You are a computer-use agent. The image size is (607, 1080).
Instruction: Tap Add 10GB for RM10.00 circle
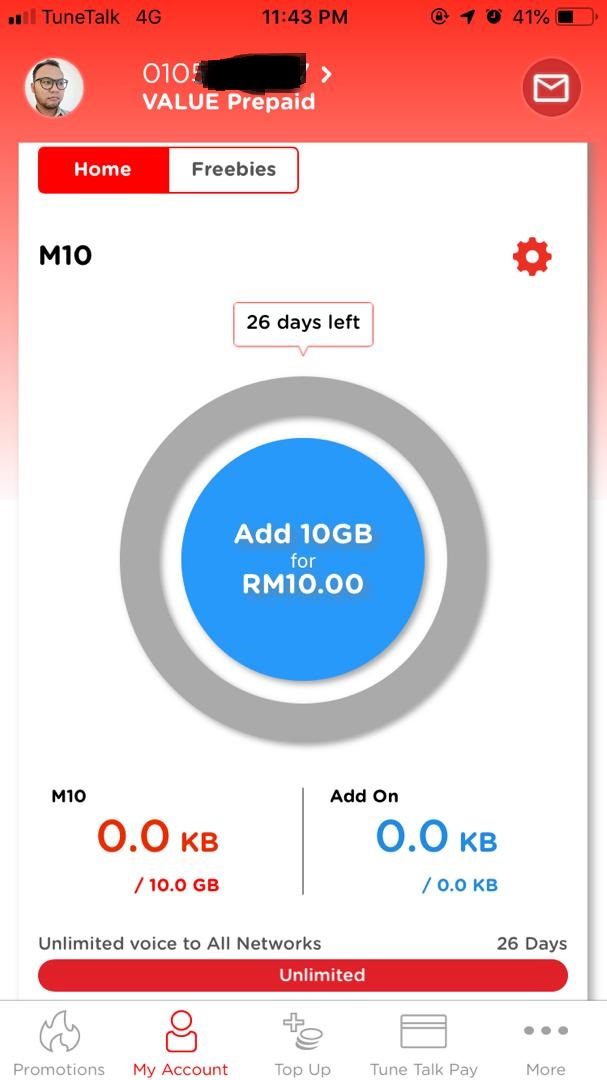tap(303, 560)
